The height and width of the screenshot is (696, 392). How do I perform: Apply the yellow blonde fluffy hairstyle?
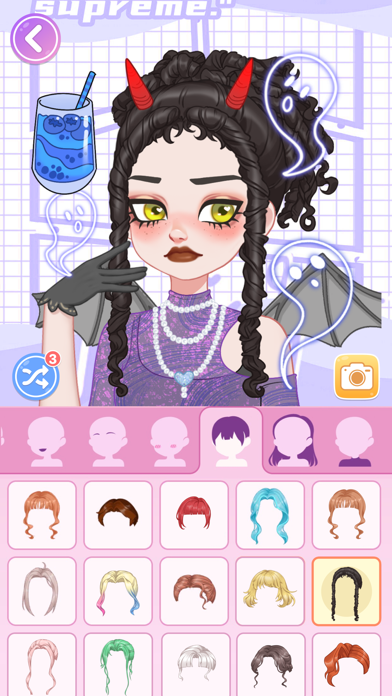270,591
